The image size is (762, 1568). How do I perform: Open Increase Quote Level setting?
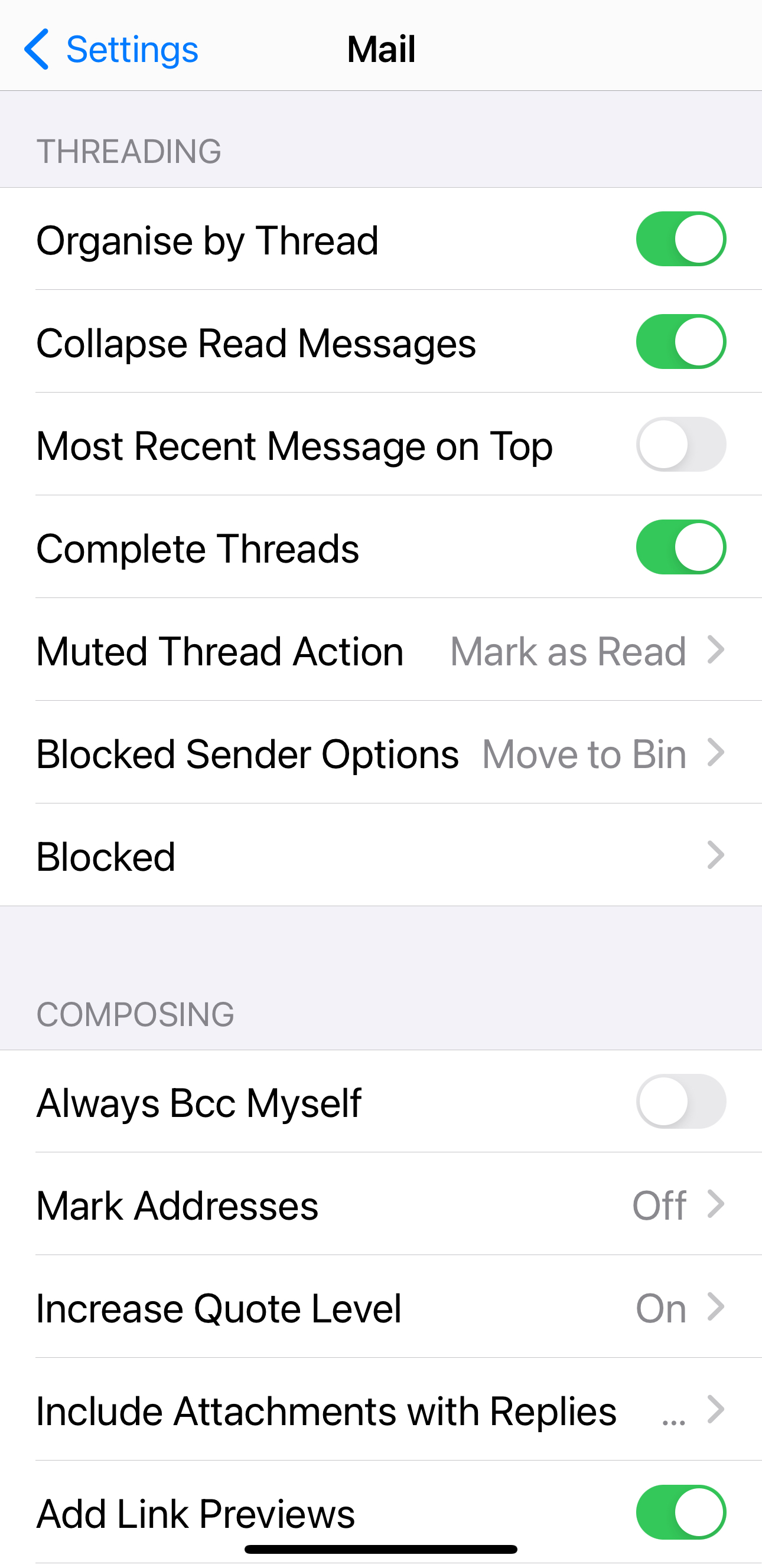[x=380, y=1308]
